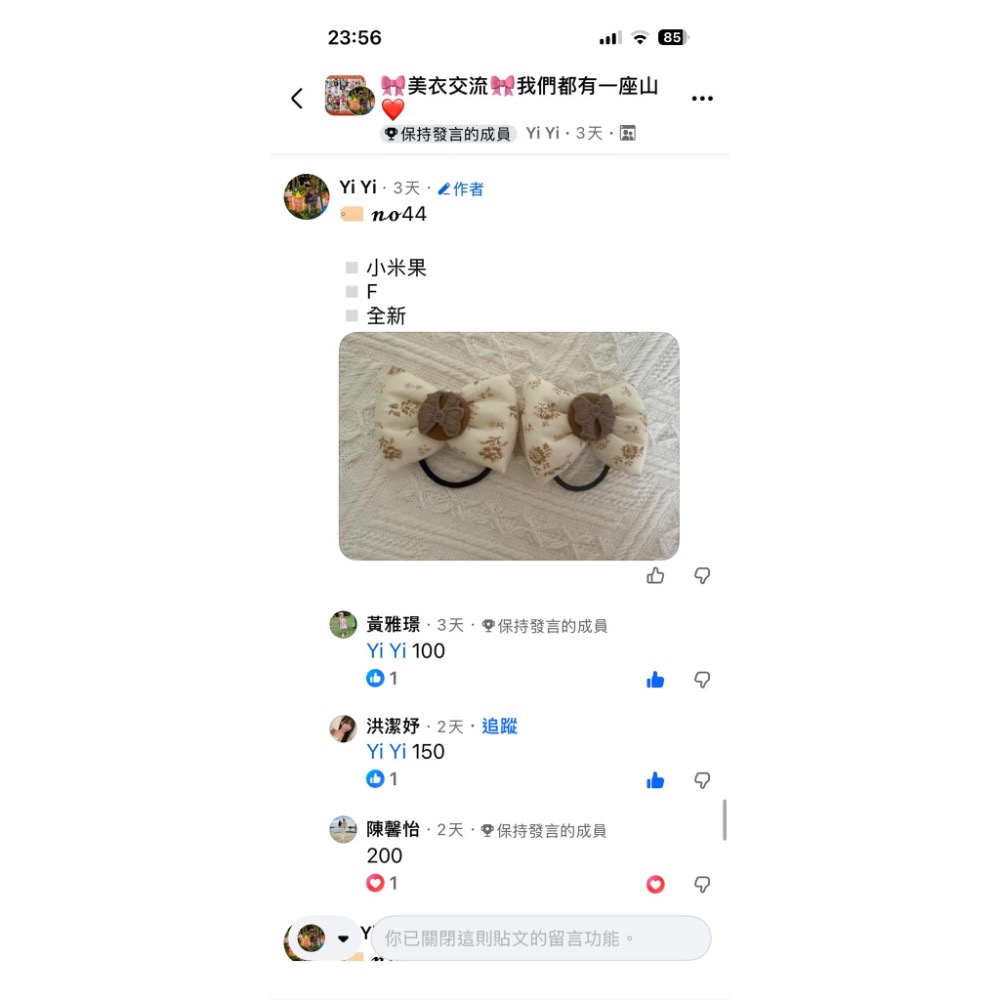Screen dimensions: 1000x1000
Task: Tap the disabled comment input field
Action: pyautogui.click(x=540, y=939)
